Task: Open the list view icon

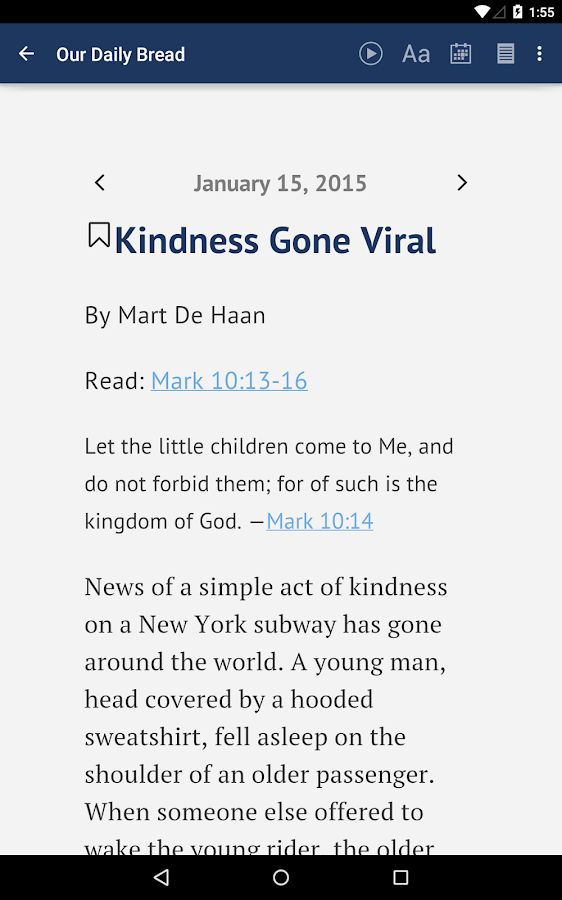Action: click(x=506, y=54)
